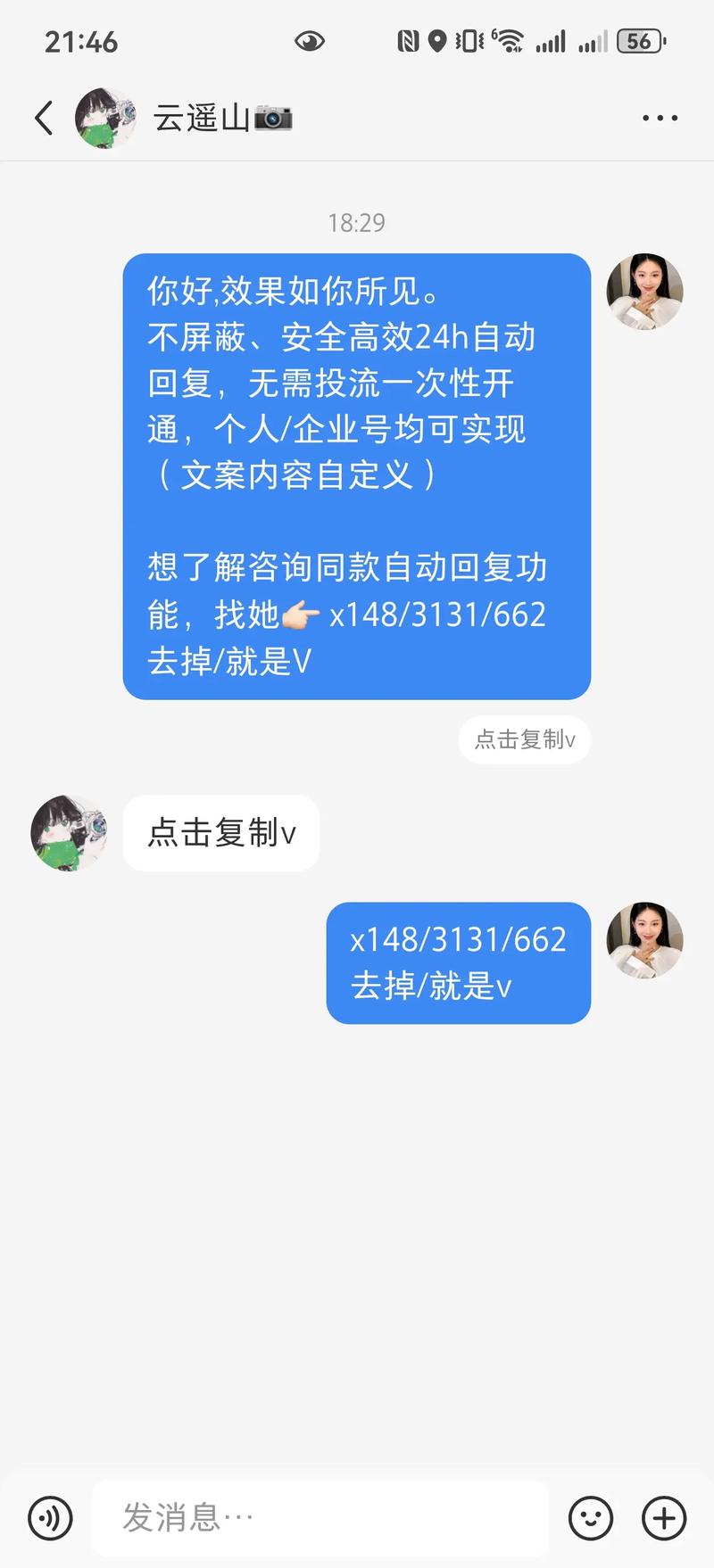Image resolution: width=714 pixels, height=1568 pixels.
Task: Go back from the chat
Action: 43,118
